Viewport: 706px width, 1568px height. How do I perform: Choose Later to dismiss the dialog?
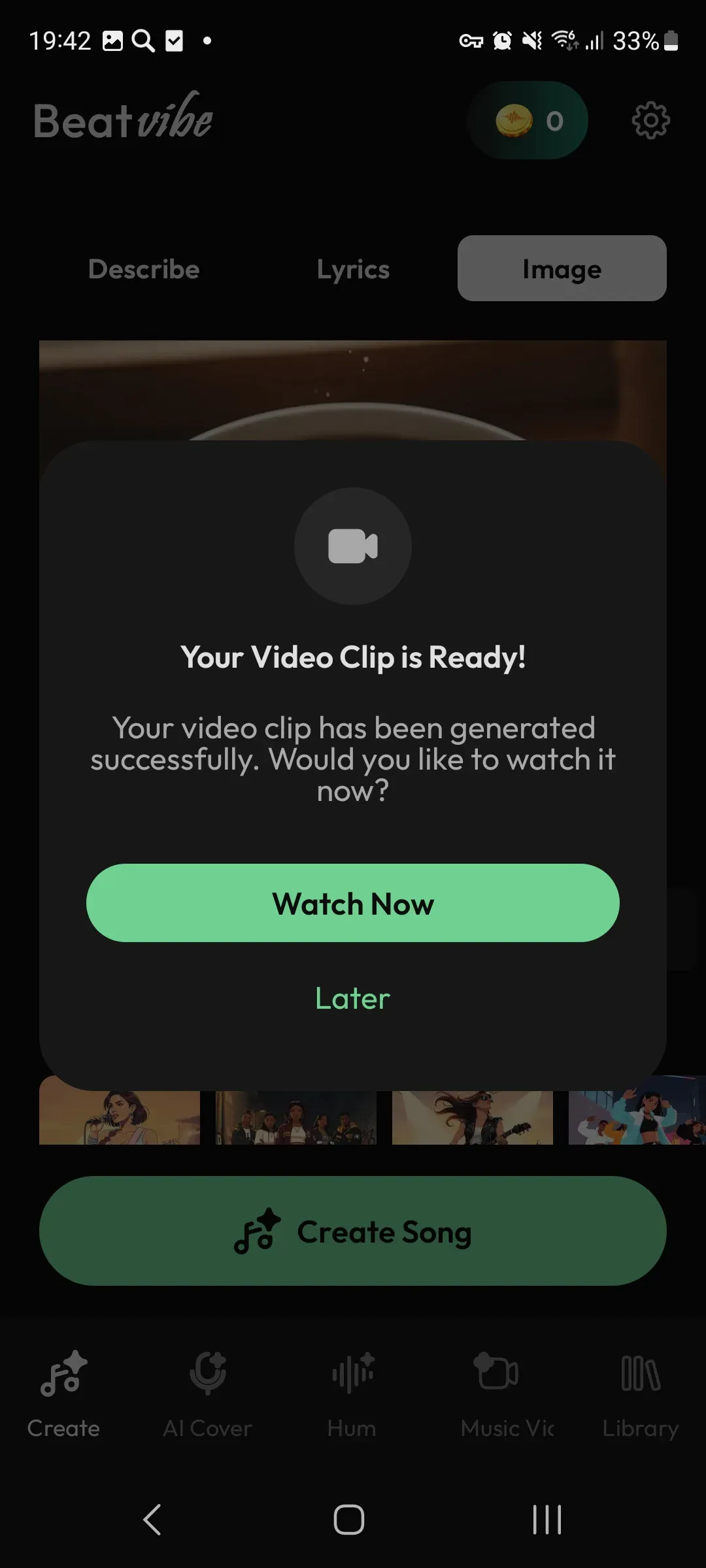[x=353, y=998]
